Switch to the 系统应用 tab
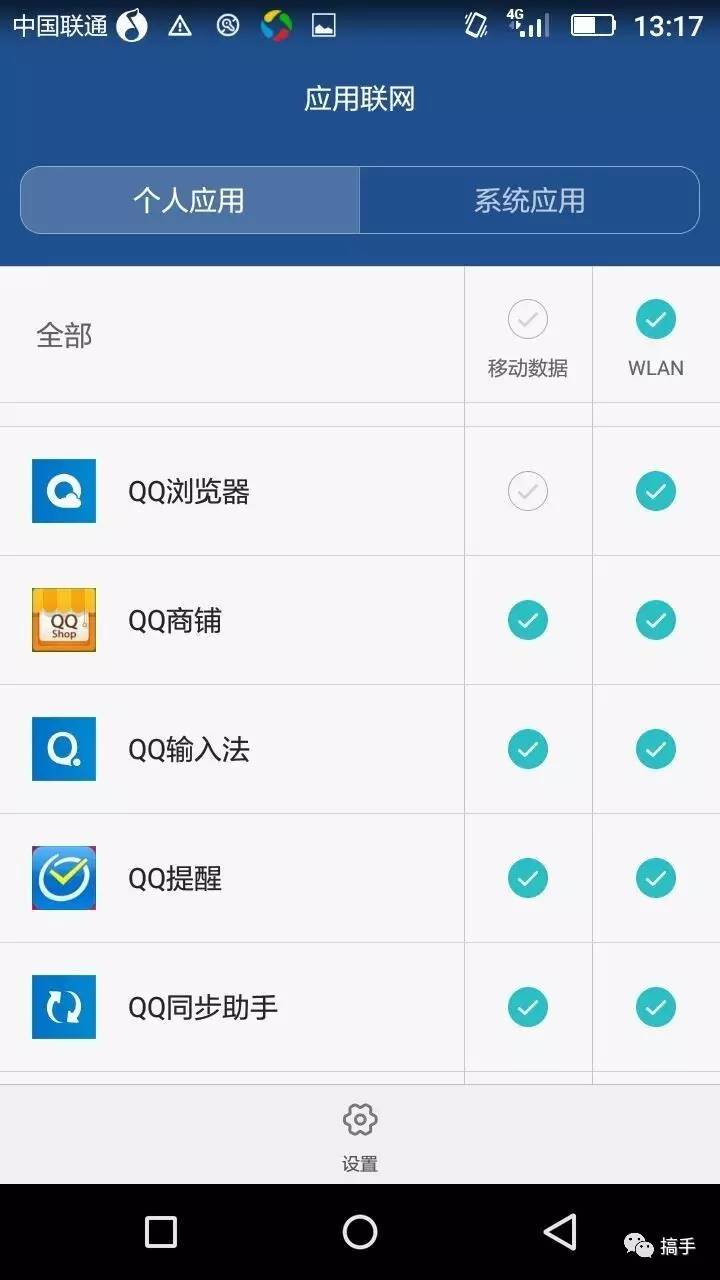The image size is (720, 1280). [529, 200]
